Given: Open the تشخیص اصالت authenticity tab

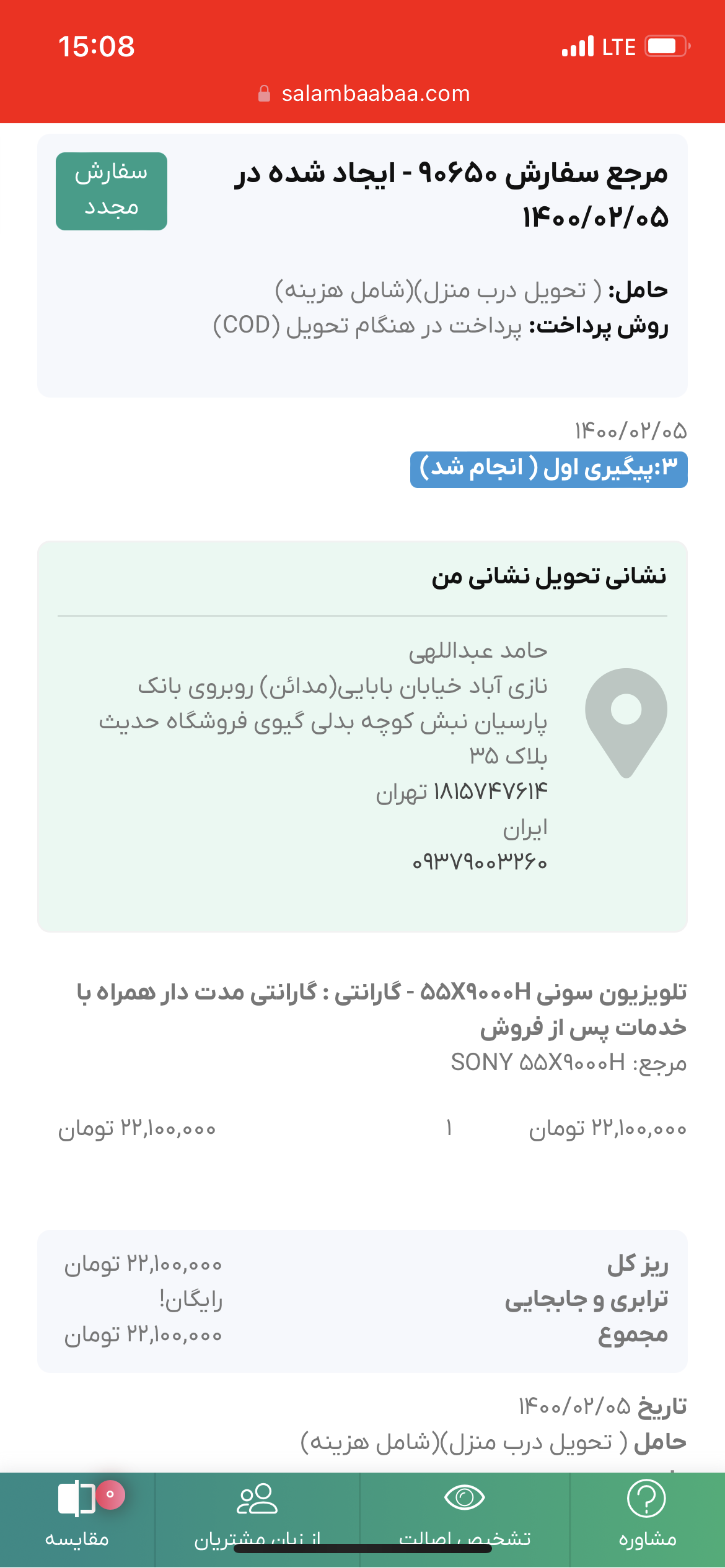Looking at the screenshot, I should point(465,1511).
